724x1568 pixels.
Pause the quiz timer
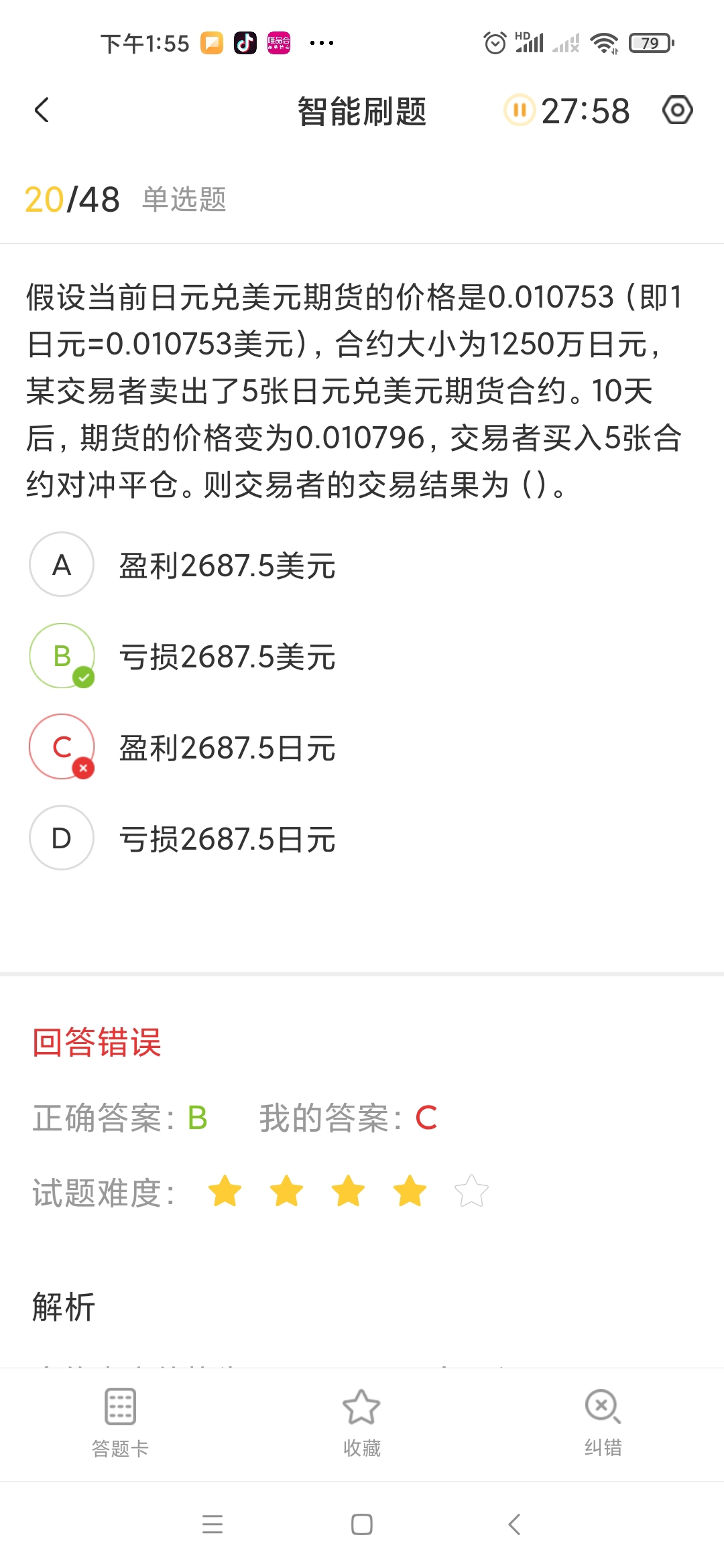(519, 111)
